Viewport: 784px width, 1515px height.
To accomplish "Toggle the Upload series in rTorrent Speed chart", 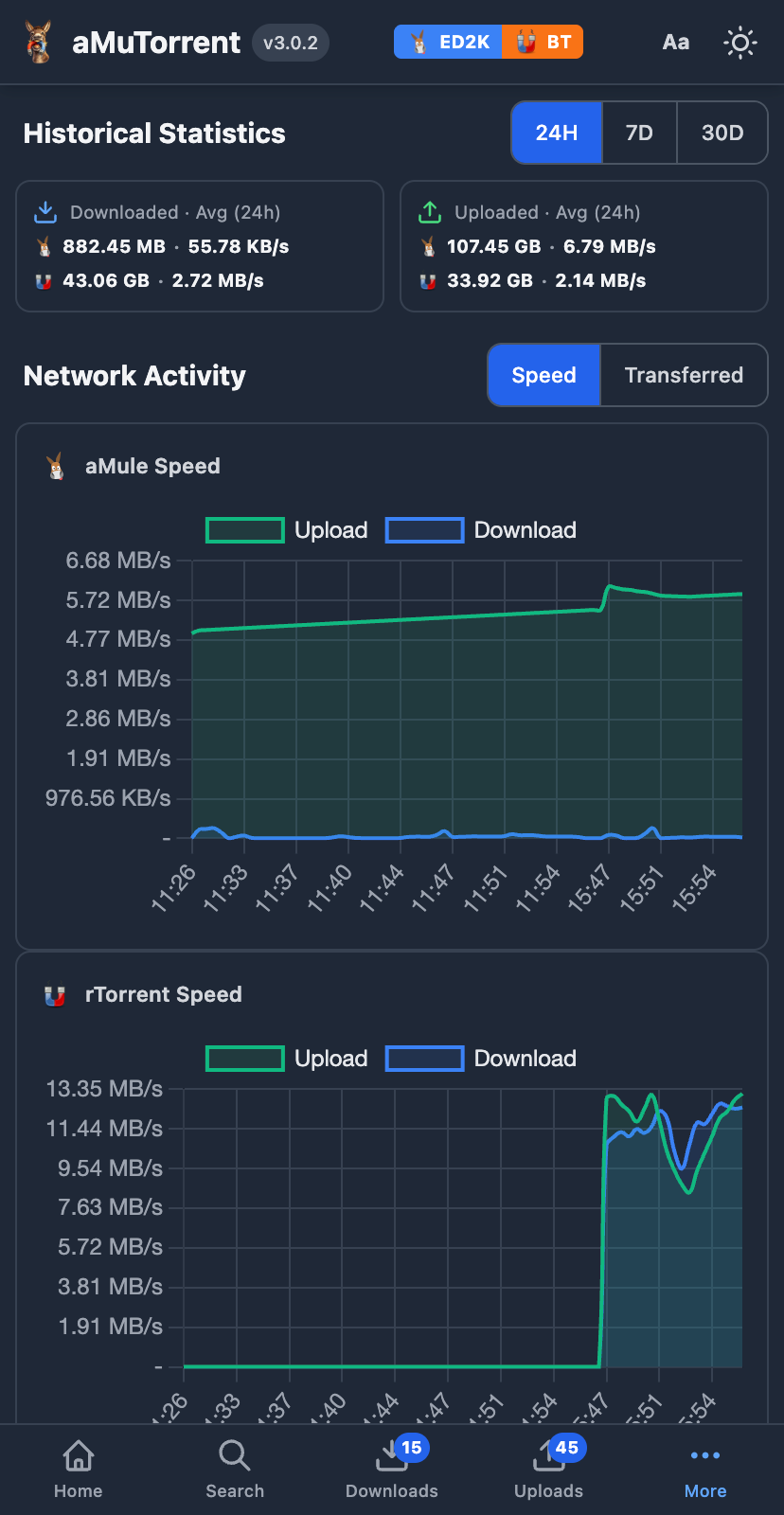I will pos(286,1059).
